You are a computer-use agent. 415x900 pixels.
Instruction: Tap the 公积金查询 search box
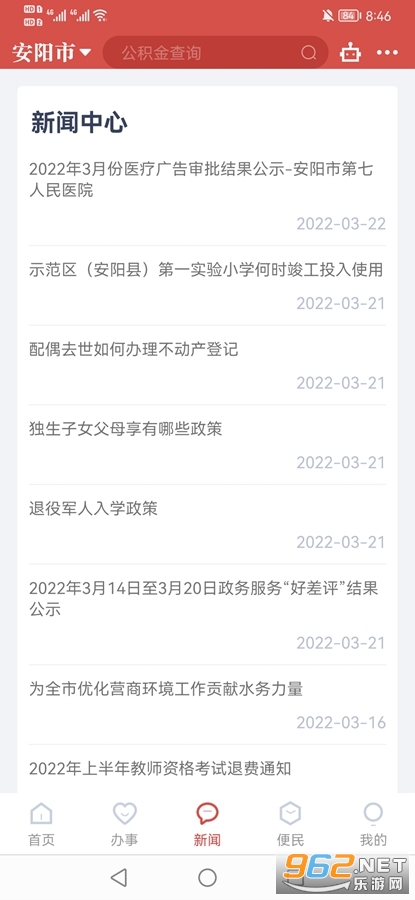(215, 53)
